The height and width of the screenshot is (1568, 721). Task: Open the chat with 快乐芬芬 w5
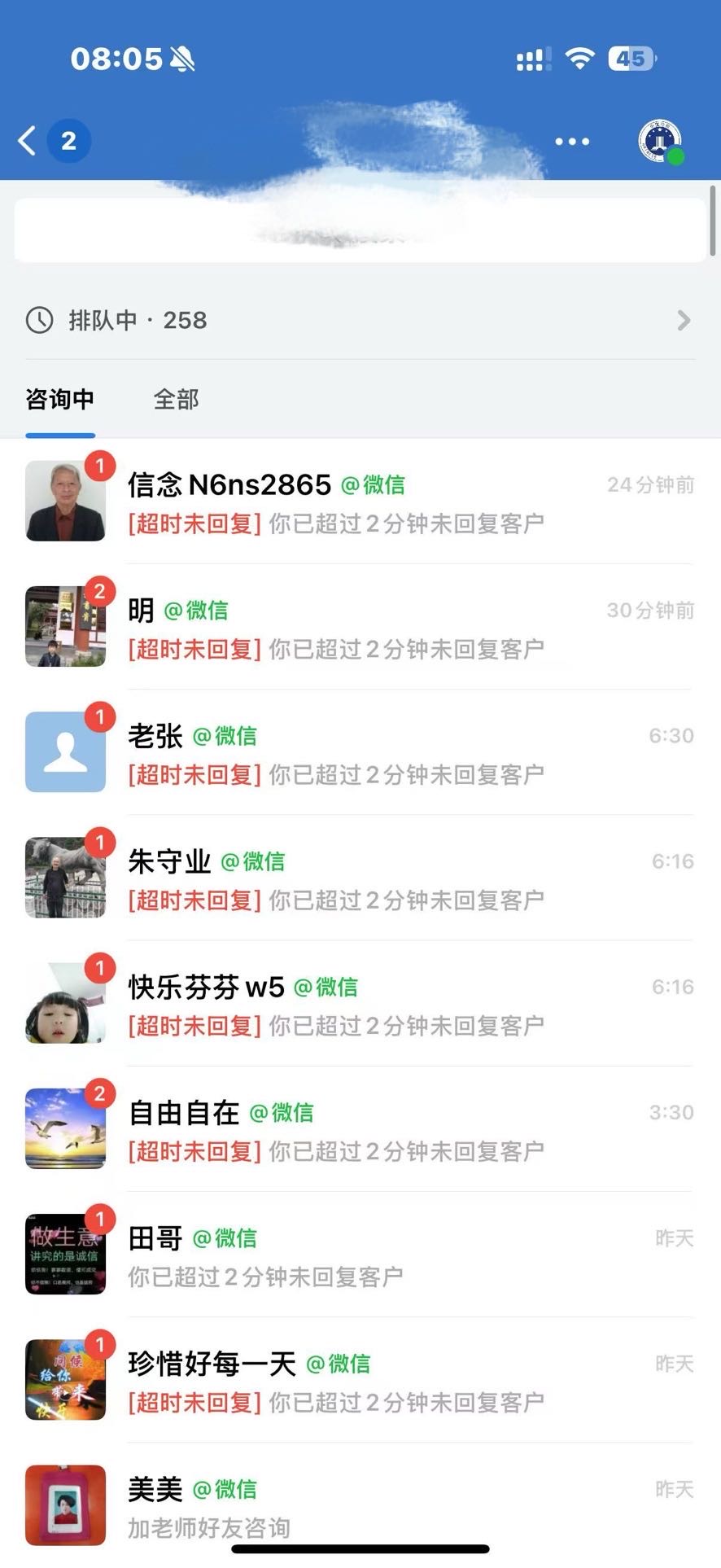point(360,1004)
